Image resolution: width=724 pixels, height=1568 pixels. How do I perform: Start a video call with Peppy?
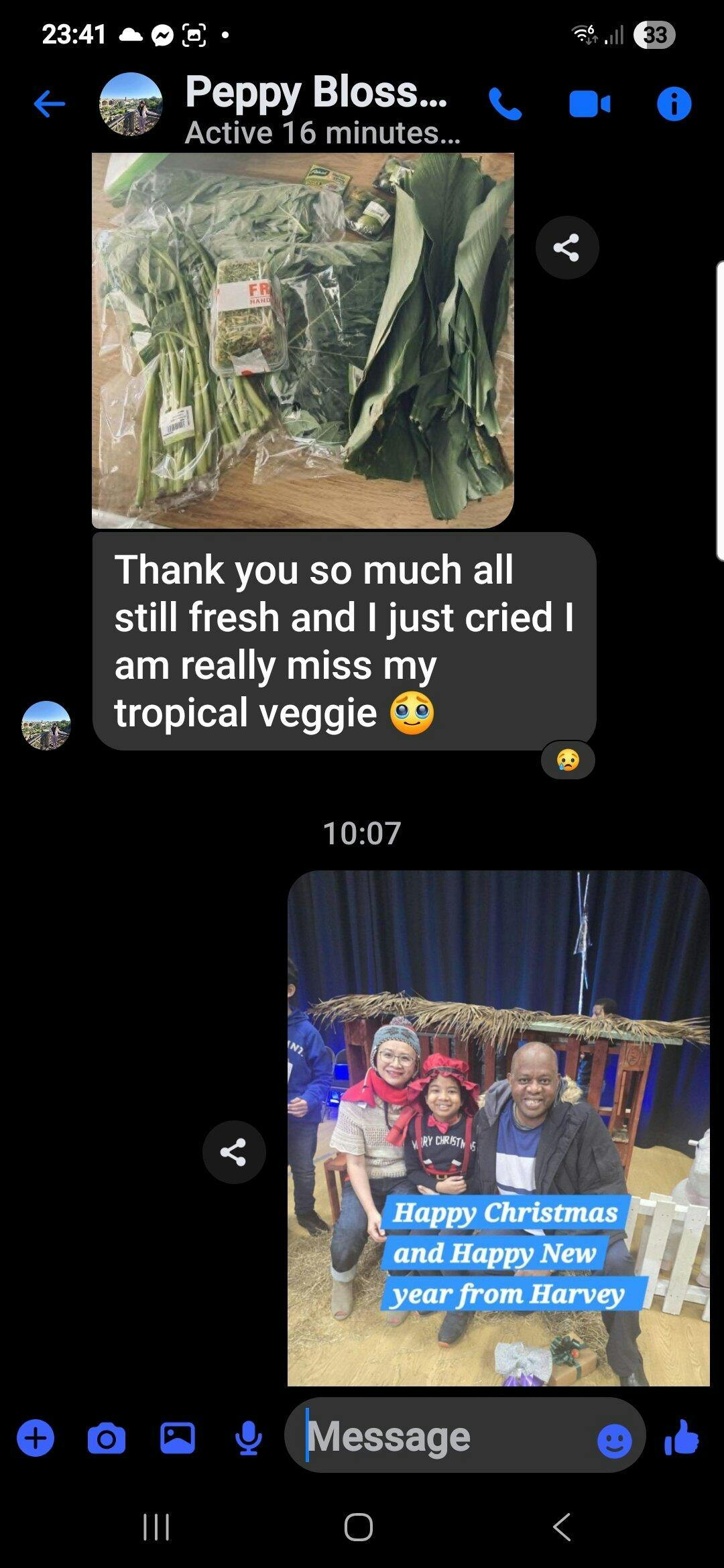pos(589,105)
